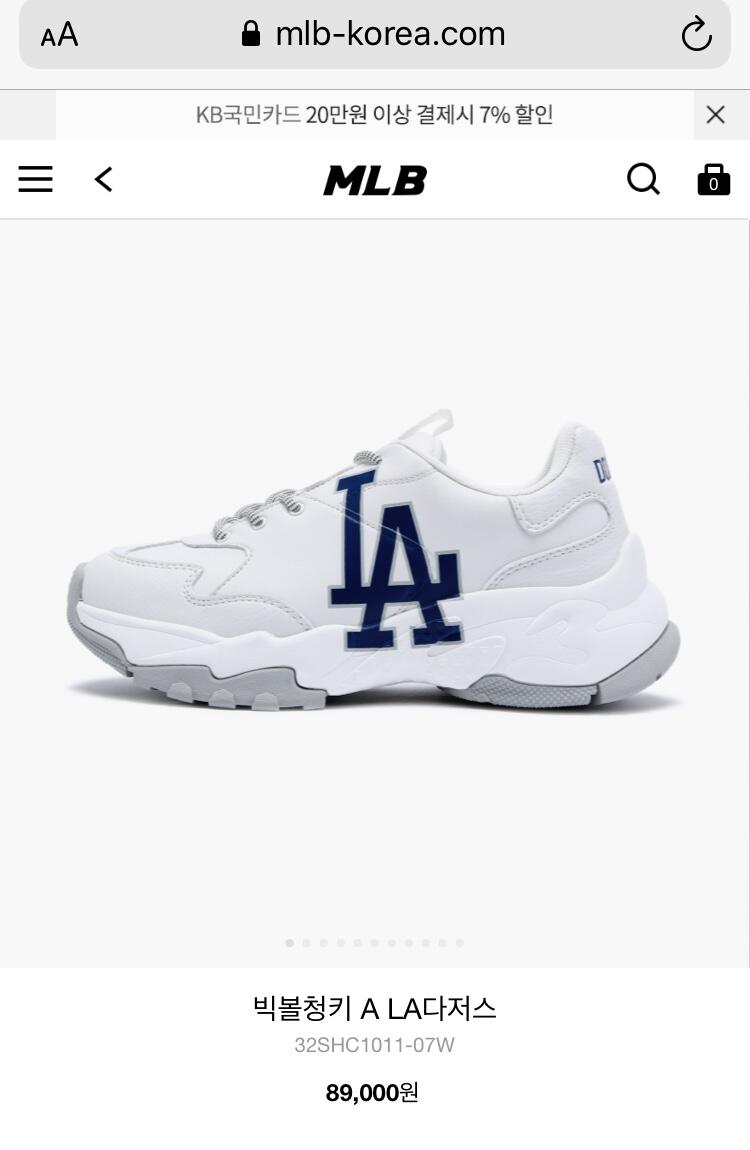Jump to the second image indicator dot
This screenshot has height=1150, width=750.
pyautogui.click(x=306, y=942)
